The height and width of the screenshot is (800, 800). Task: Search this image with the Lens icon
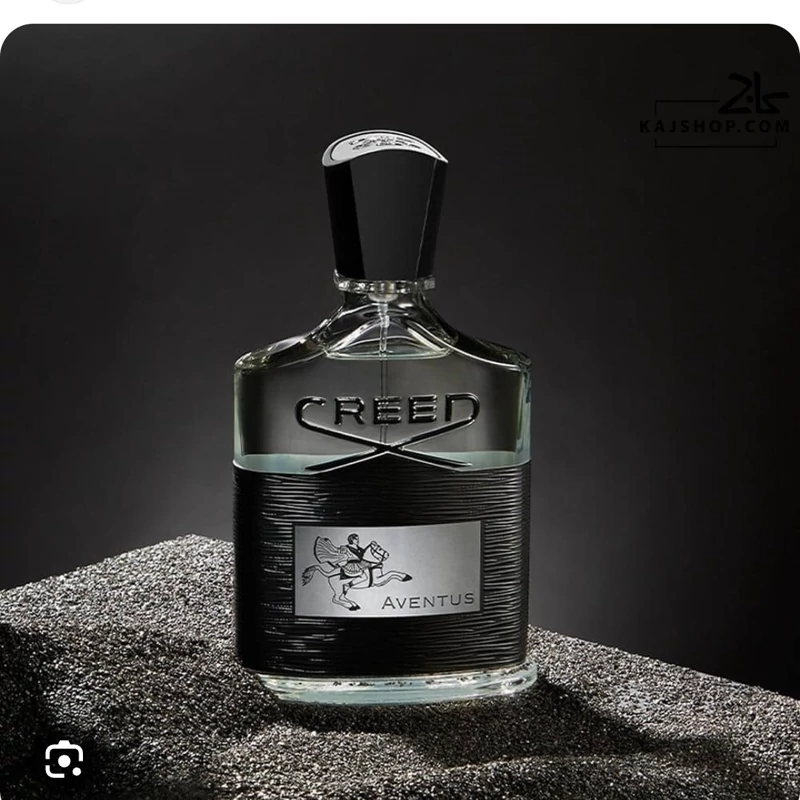pyautogui.click(x=64, y=762)
